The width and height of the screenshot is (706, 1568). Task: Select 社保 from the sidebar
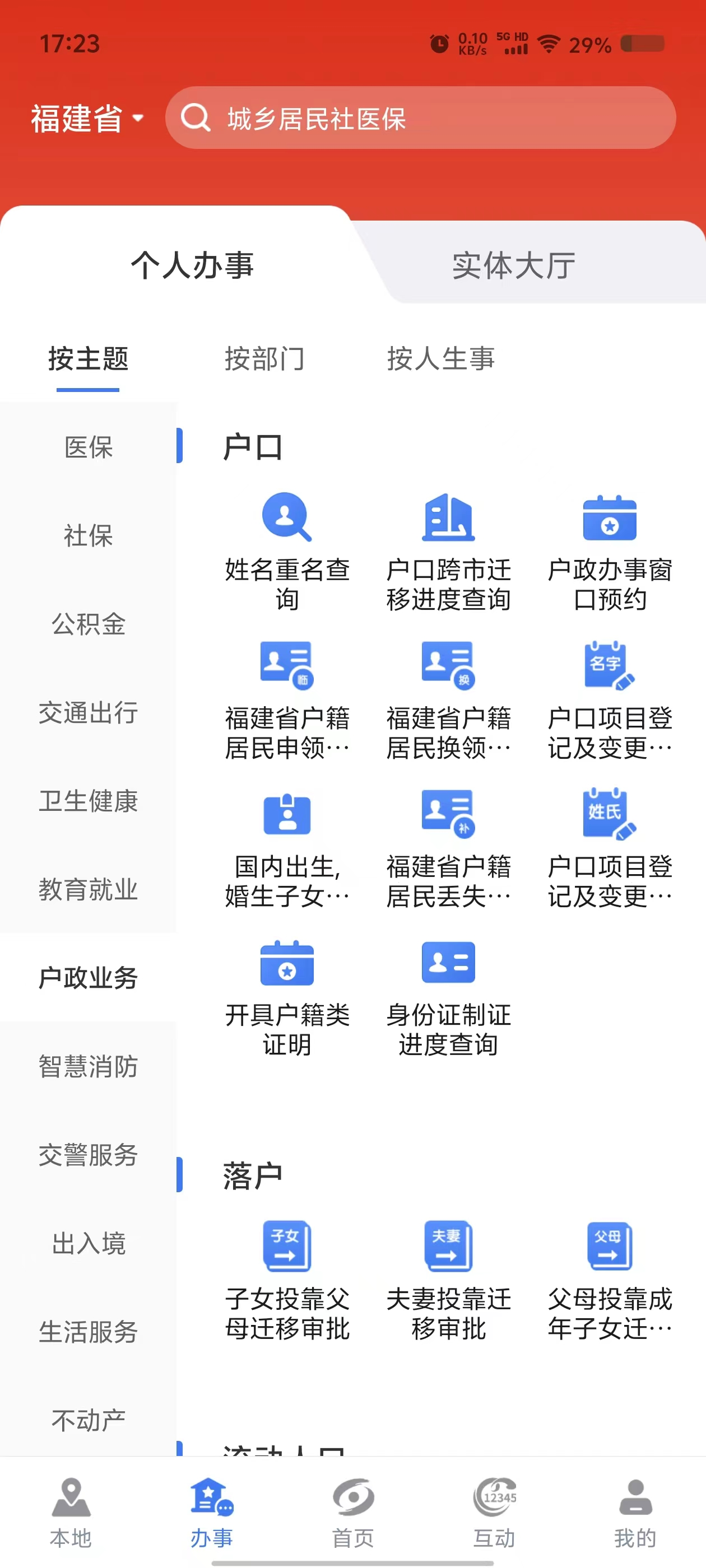click(x=89, y=536)
